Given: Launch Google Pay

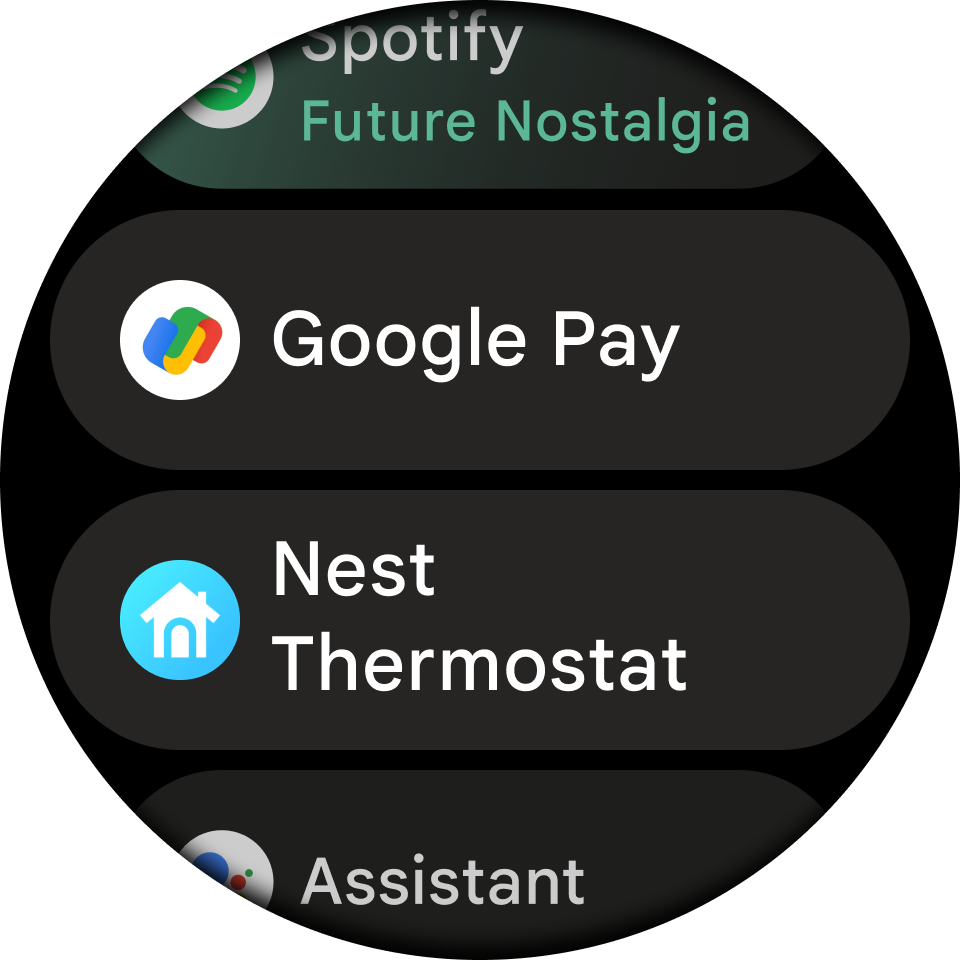Looking at the screenshot, I should [480, 340].
